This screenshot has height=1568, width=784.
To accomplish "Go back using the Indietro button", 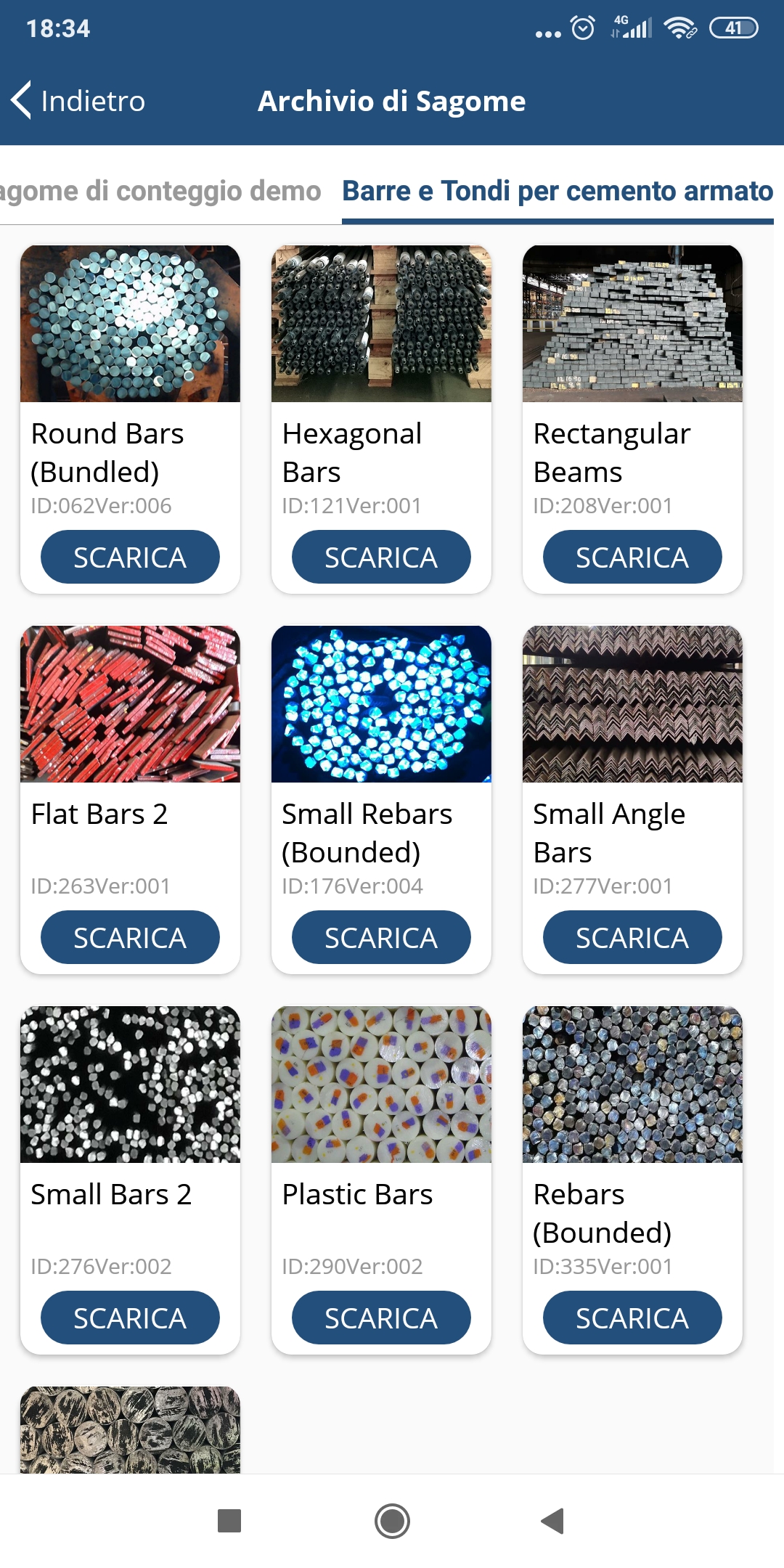I will tap(78, 101).
